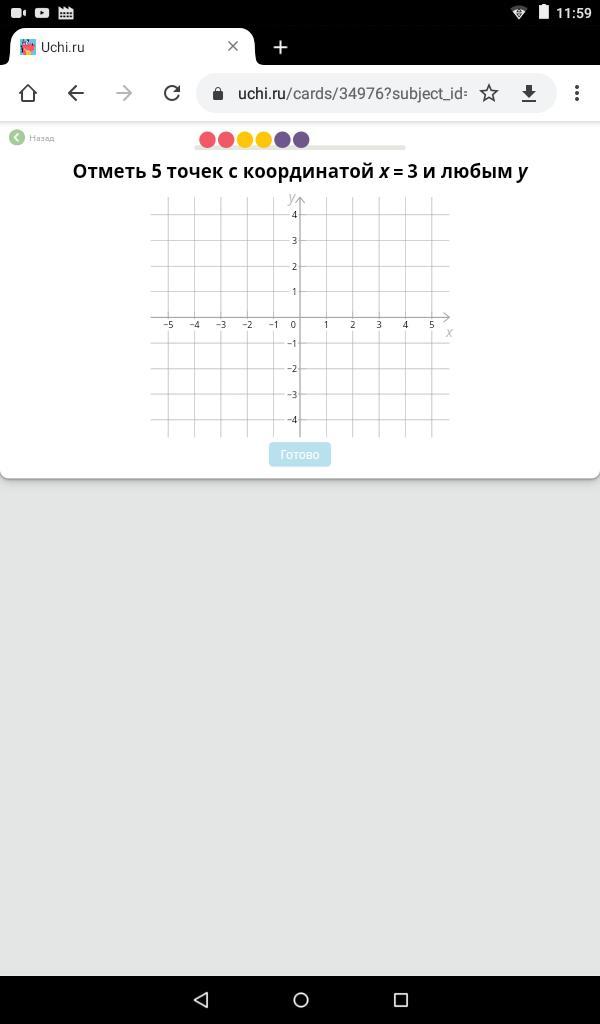Open the browser overflow menu

point(577,93)
